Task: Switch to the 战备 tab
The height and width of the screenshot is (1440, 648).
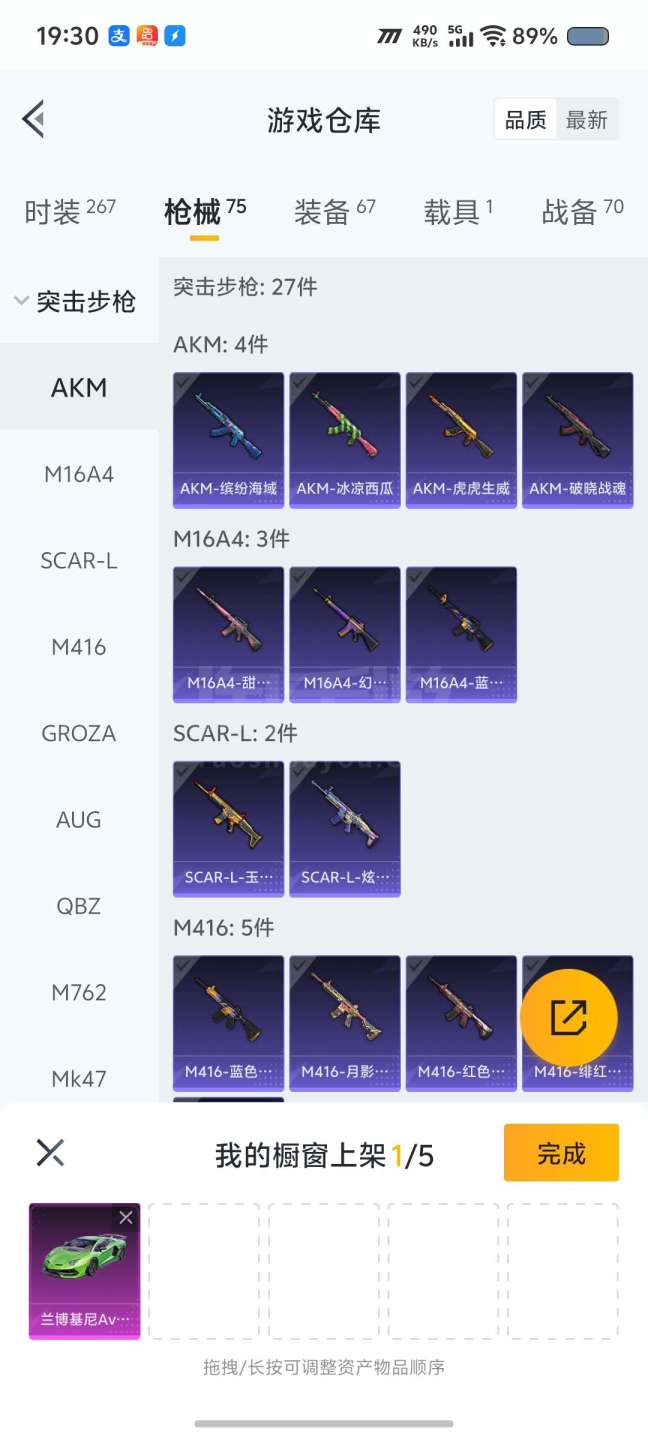Action: pos(582,211)
